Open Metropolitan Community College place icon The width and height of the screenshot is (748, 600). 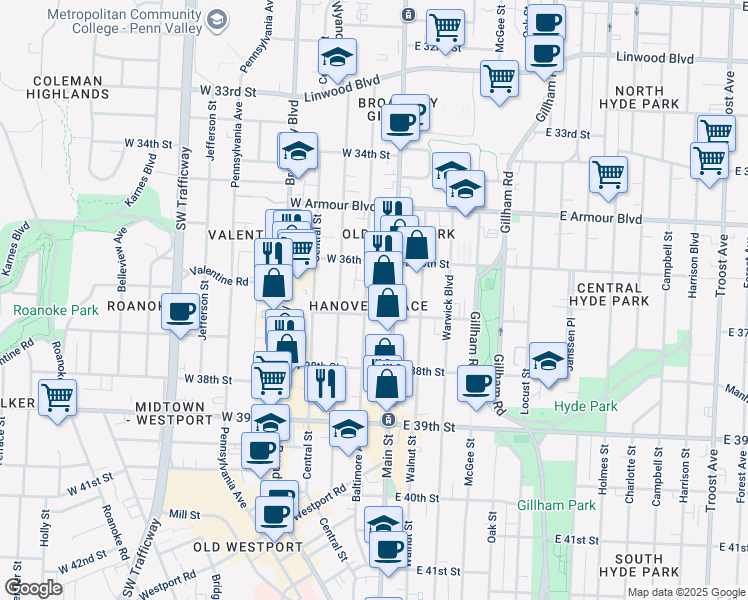click(x=217, y=21)
